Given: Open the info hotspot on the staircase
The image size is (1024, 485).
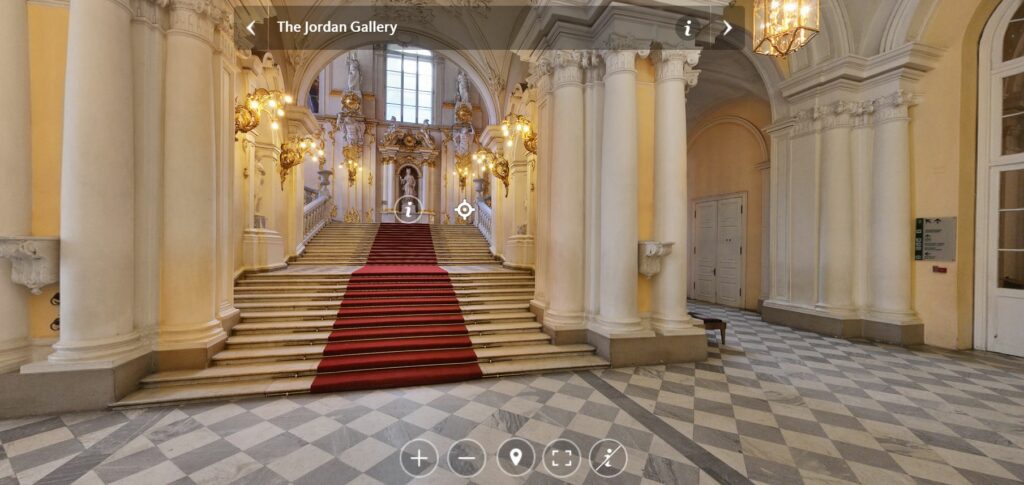Looking at the screenshot, I should (408, 209).
